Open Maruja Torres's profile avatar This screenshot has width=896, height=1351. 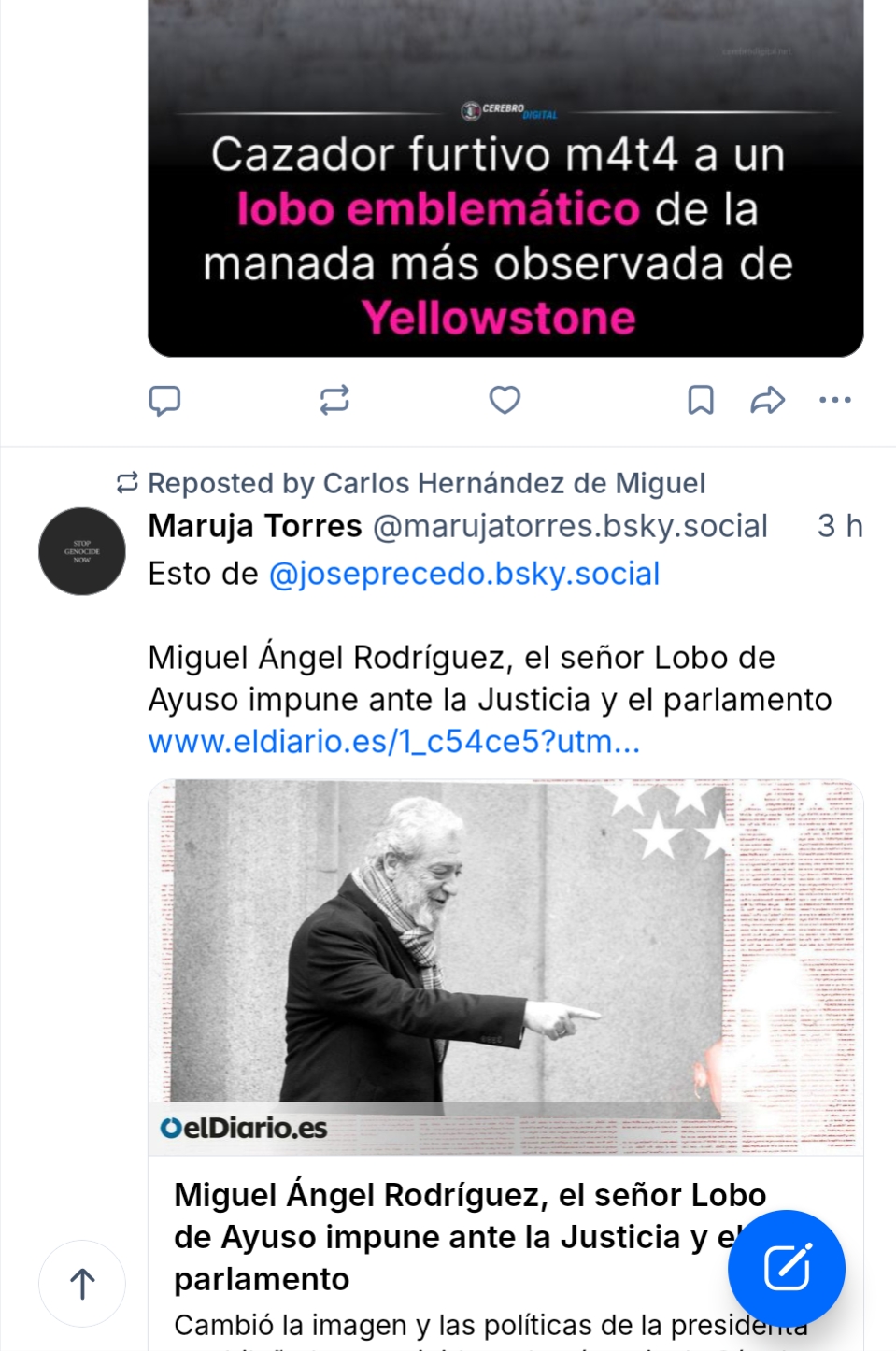coord(82,551)
